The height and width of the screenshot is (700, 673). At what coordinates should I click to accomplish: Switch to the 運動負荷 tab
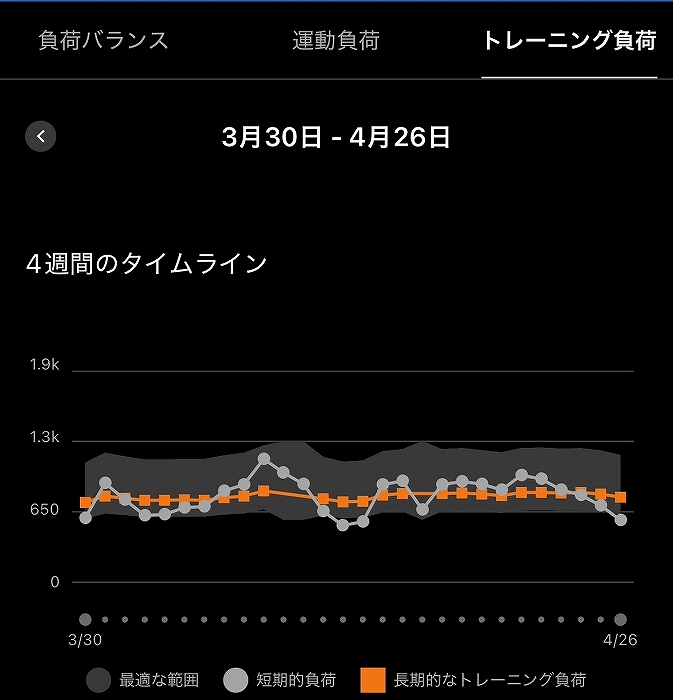336,41
